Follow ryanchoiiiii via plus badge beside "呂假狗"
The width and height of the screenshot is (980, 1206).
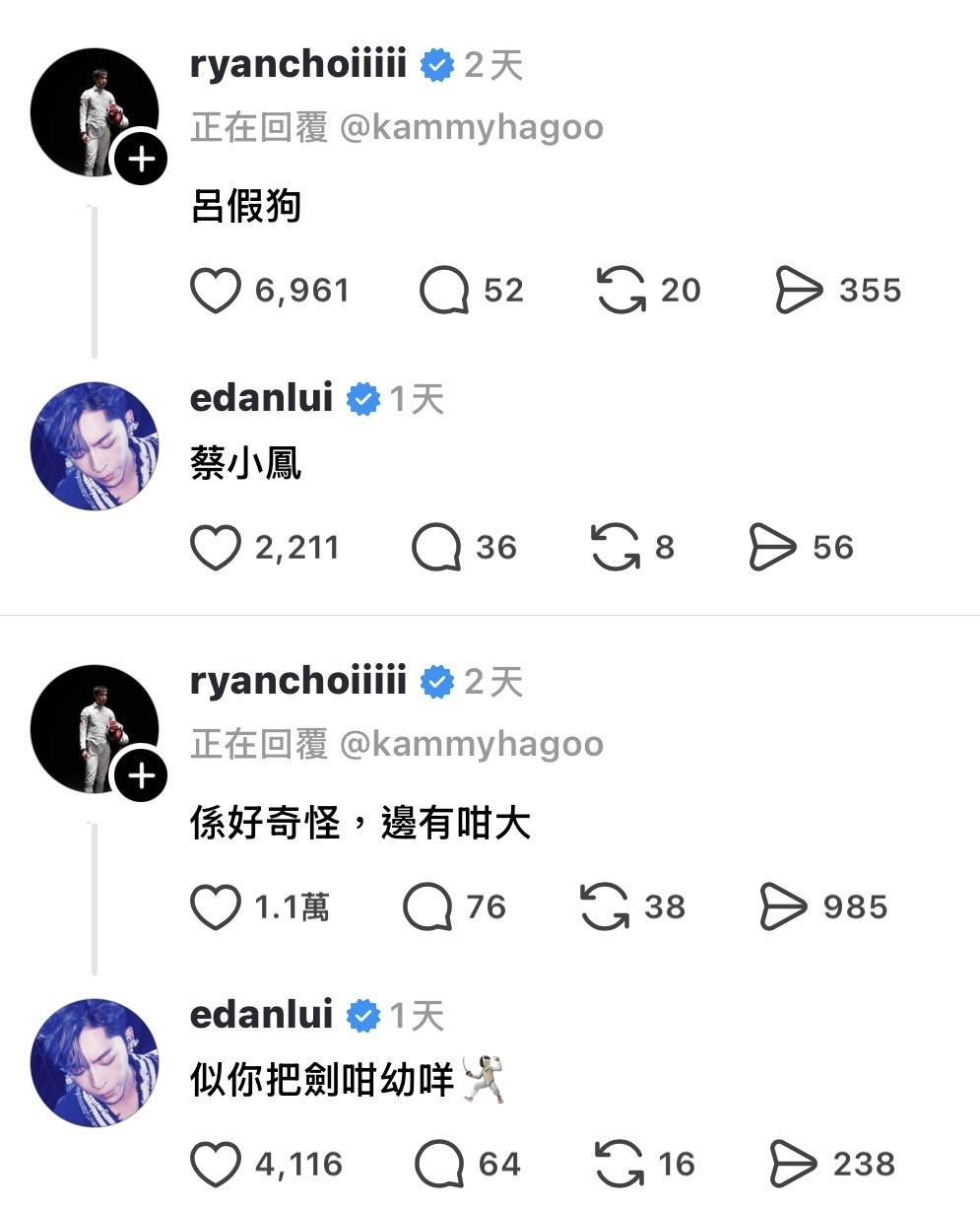pos(142,158)
